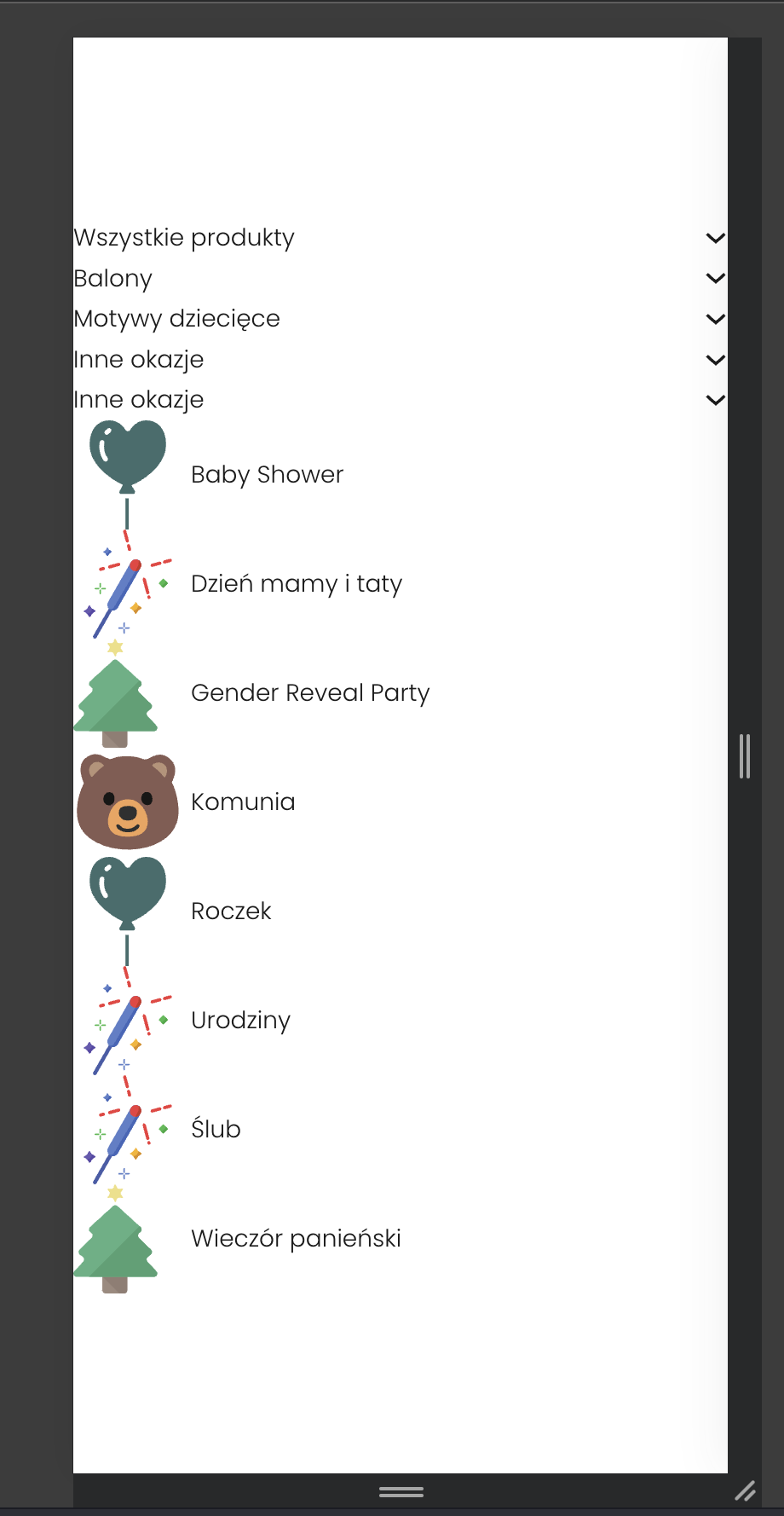Open the Urodziny category
Screen dimensions: 784x1516
tap(240, 1021)
